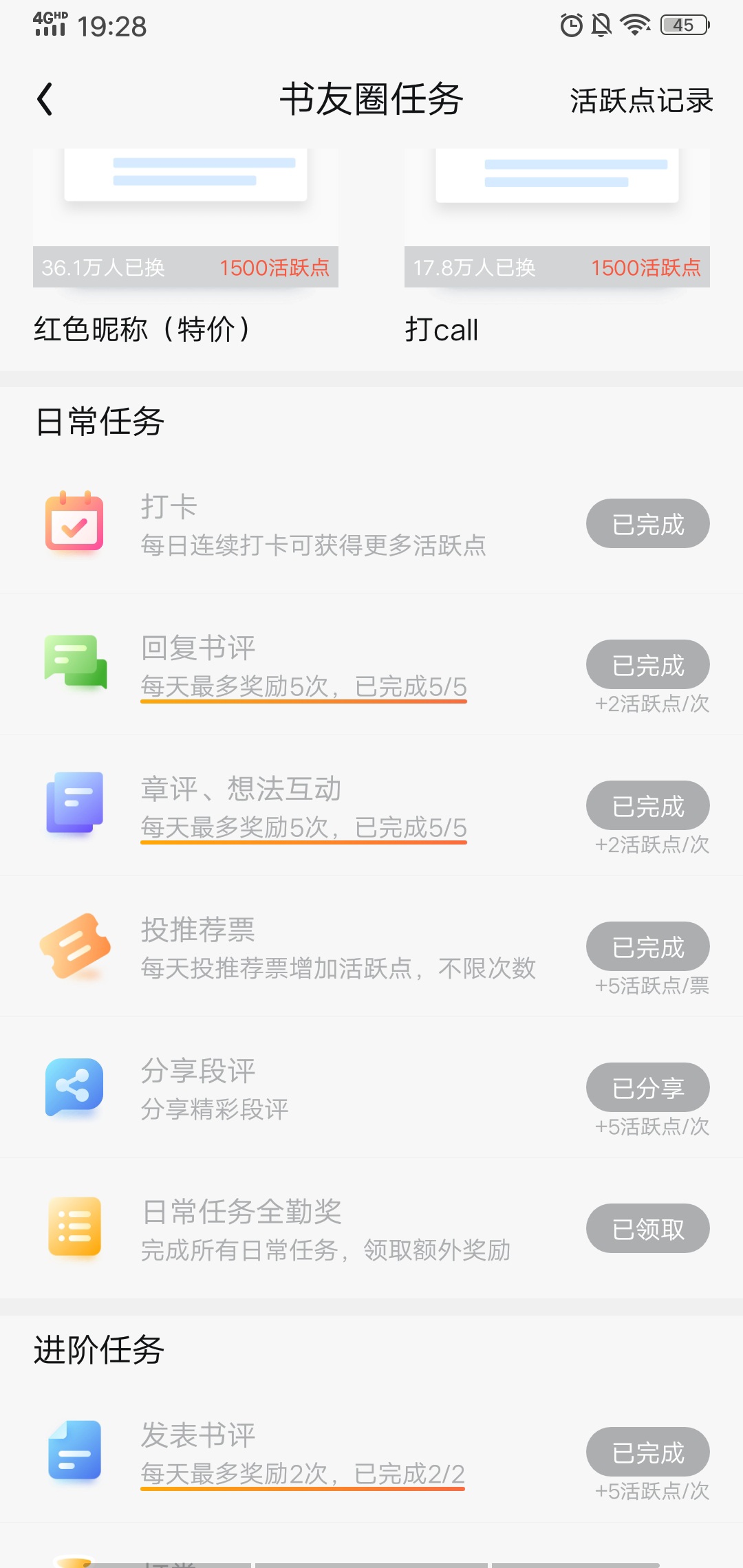Screen dimensions: 743x1568
Task: Open the 红色昵称（特价）reward card
Action: click(186, 248)
